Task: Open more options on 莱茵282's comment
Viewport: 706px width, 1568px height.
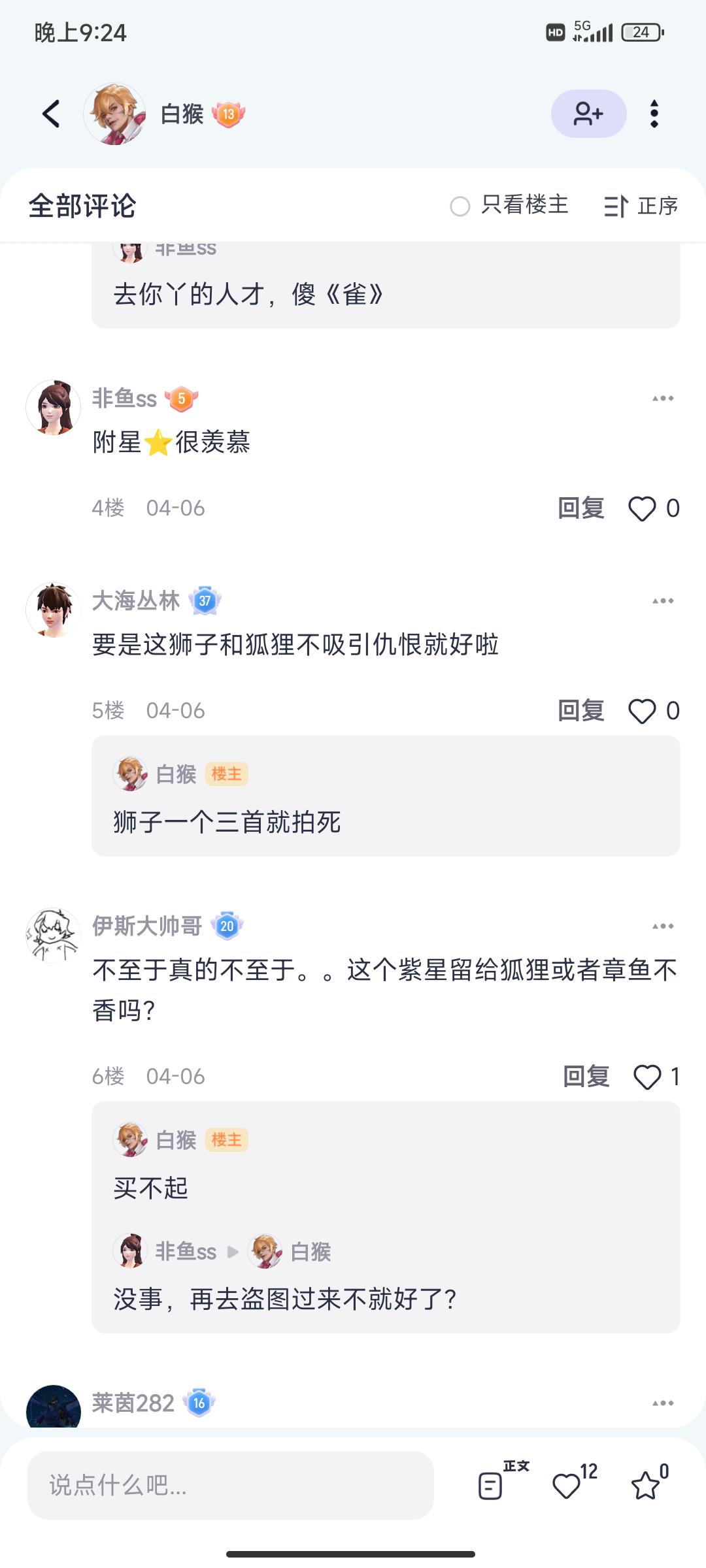Action: point(662,1403)
